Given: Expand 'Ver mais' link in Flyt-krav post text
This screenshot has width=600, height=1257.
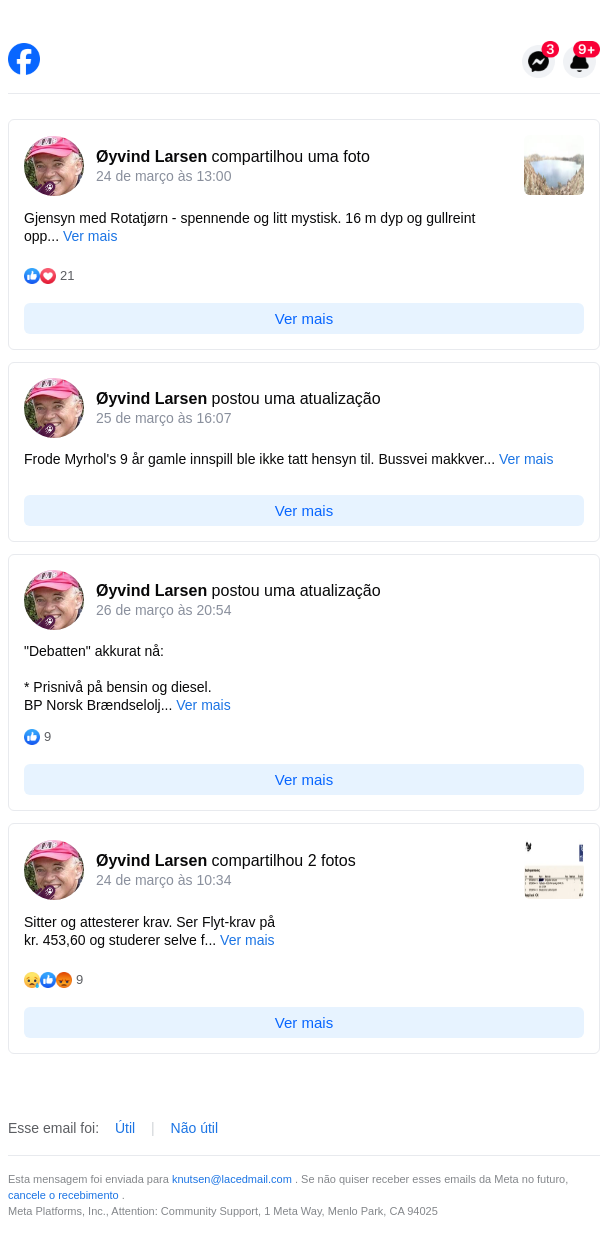Looking at the screenshot, I should click(247, 940).
